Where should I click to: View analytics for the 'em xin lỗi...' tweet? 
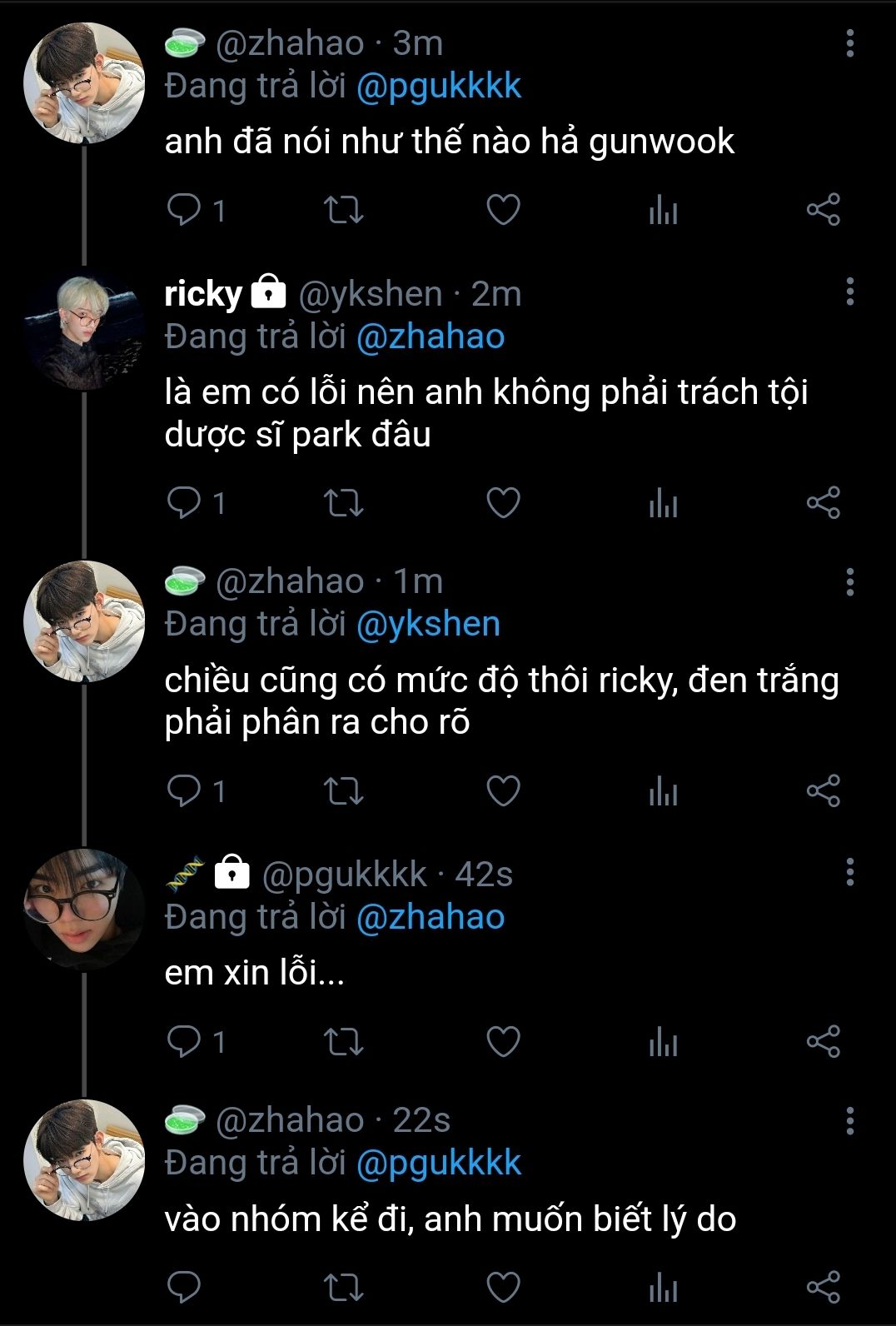(663, 1041)
